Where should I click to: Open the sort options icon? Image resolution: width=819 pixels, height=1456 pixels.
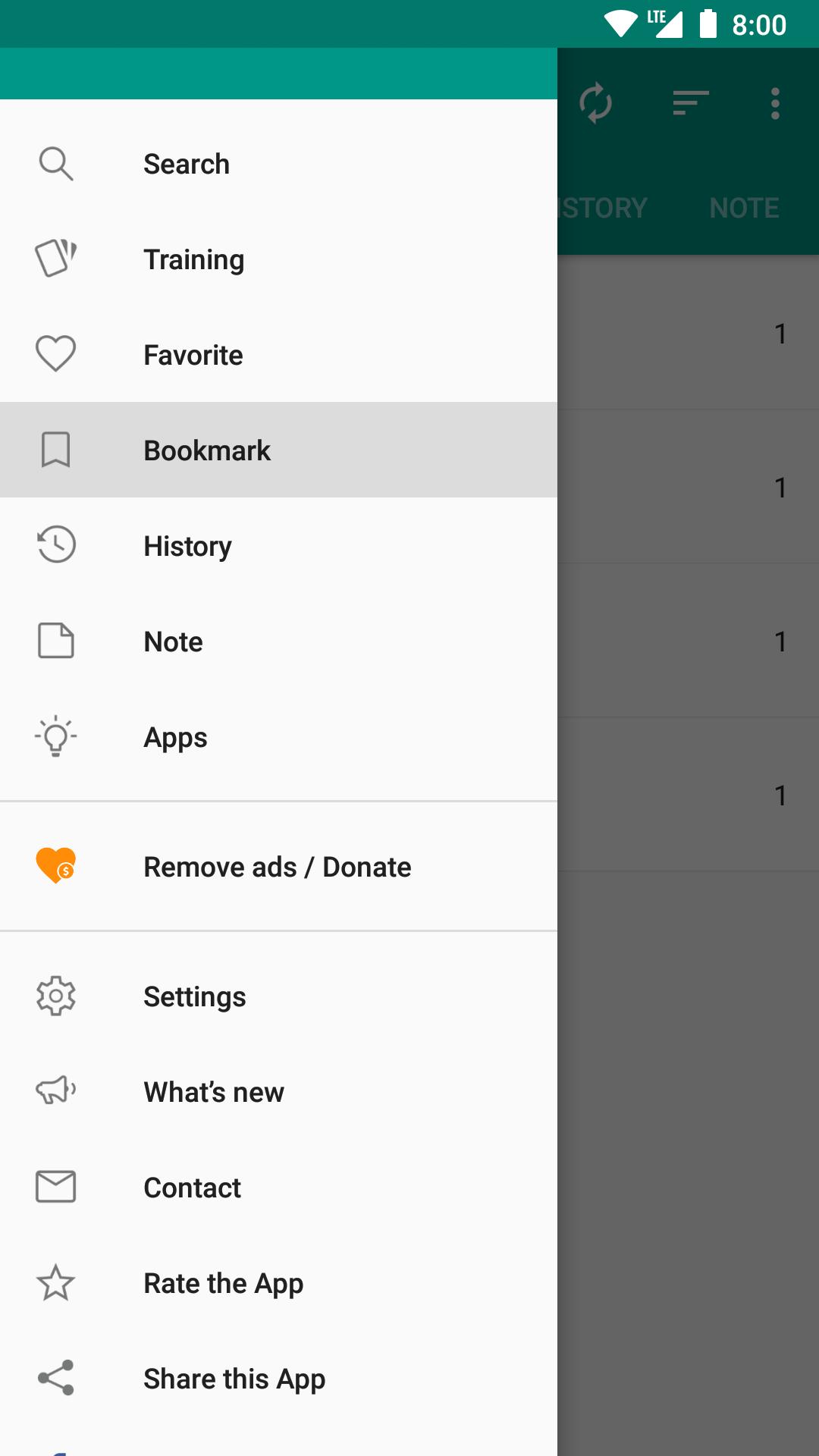(690, 103)
